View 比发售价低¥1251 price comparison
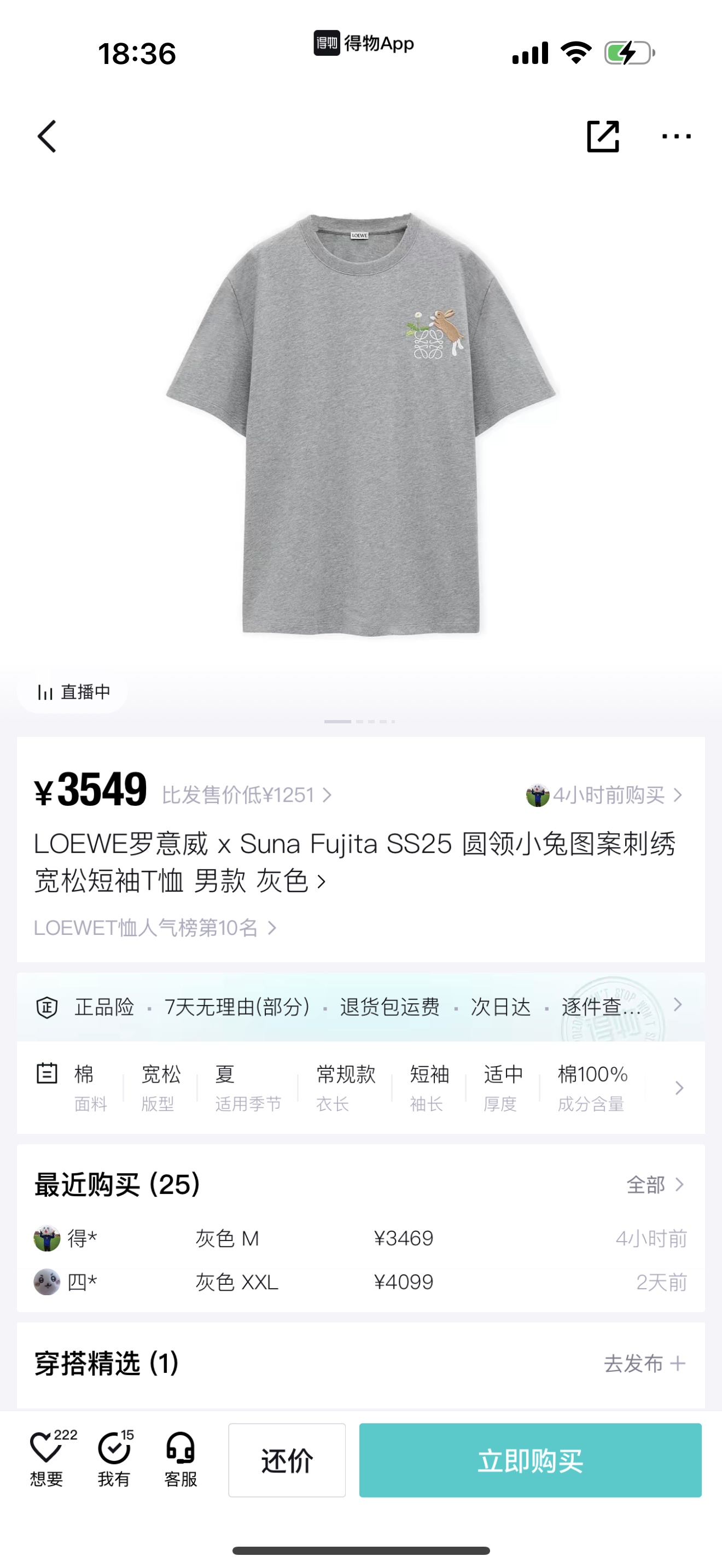The height and width of the screenshot is (1568, 722). [x=247, y=795]
